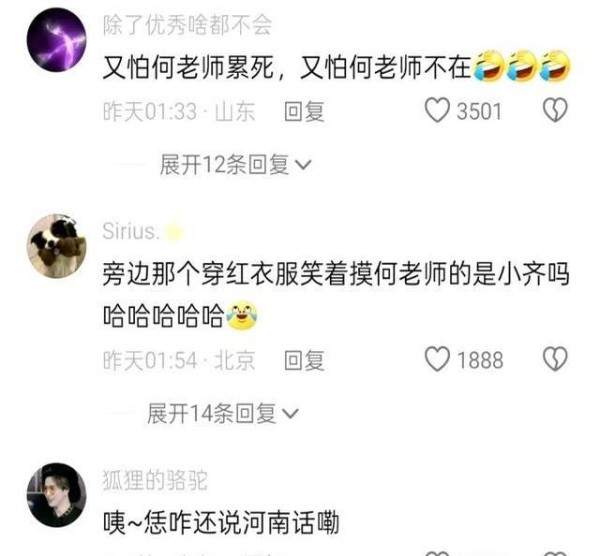Open 狐狸的骆驼 profile avatar
The height and width of the screenshot is (556, 600).
click(x=55, y=496)
